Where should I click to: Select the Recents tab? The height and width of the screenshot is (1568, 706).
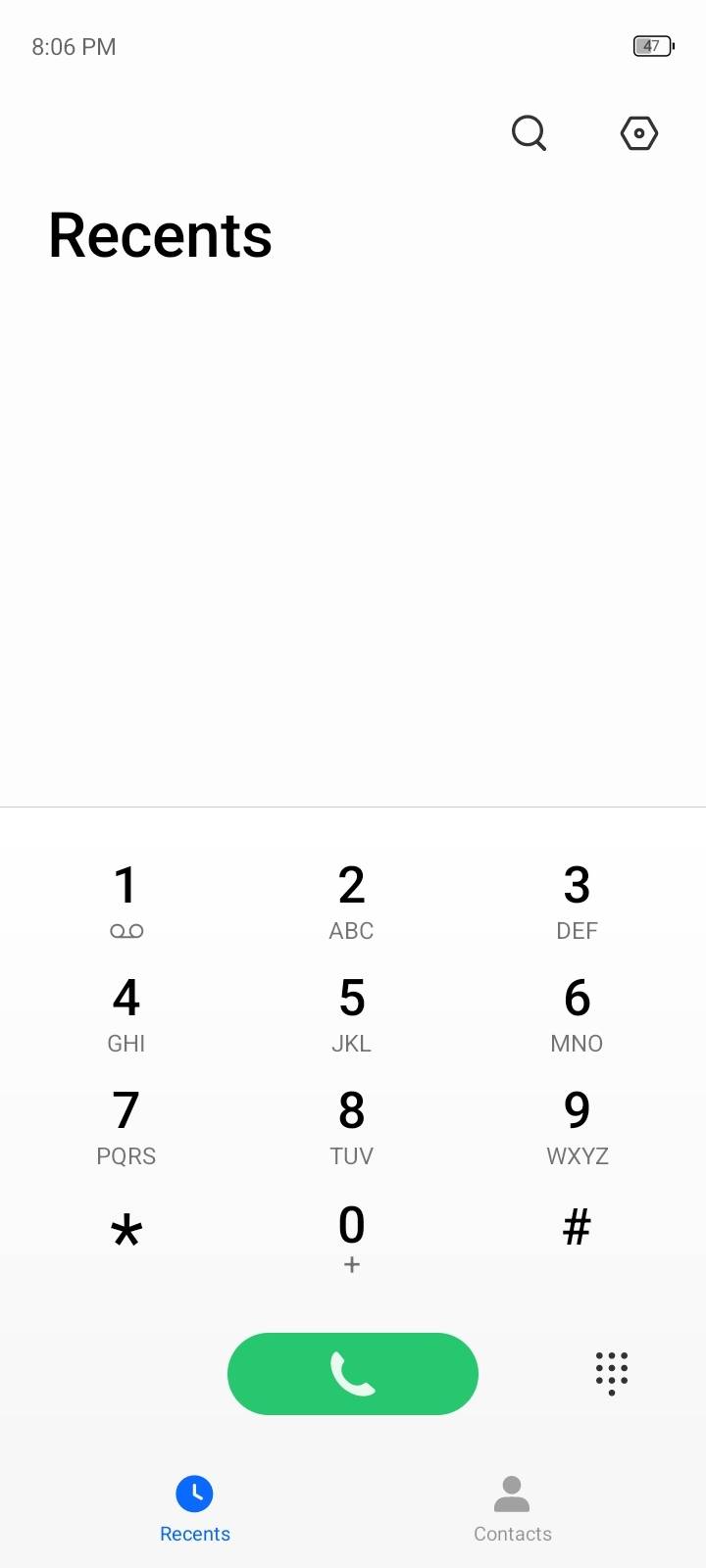coord(194,1508)
